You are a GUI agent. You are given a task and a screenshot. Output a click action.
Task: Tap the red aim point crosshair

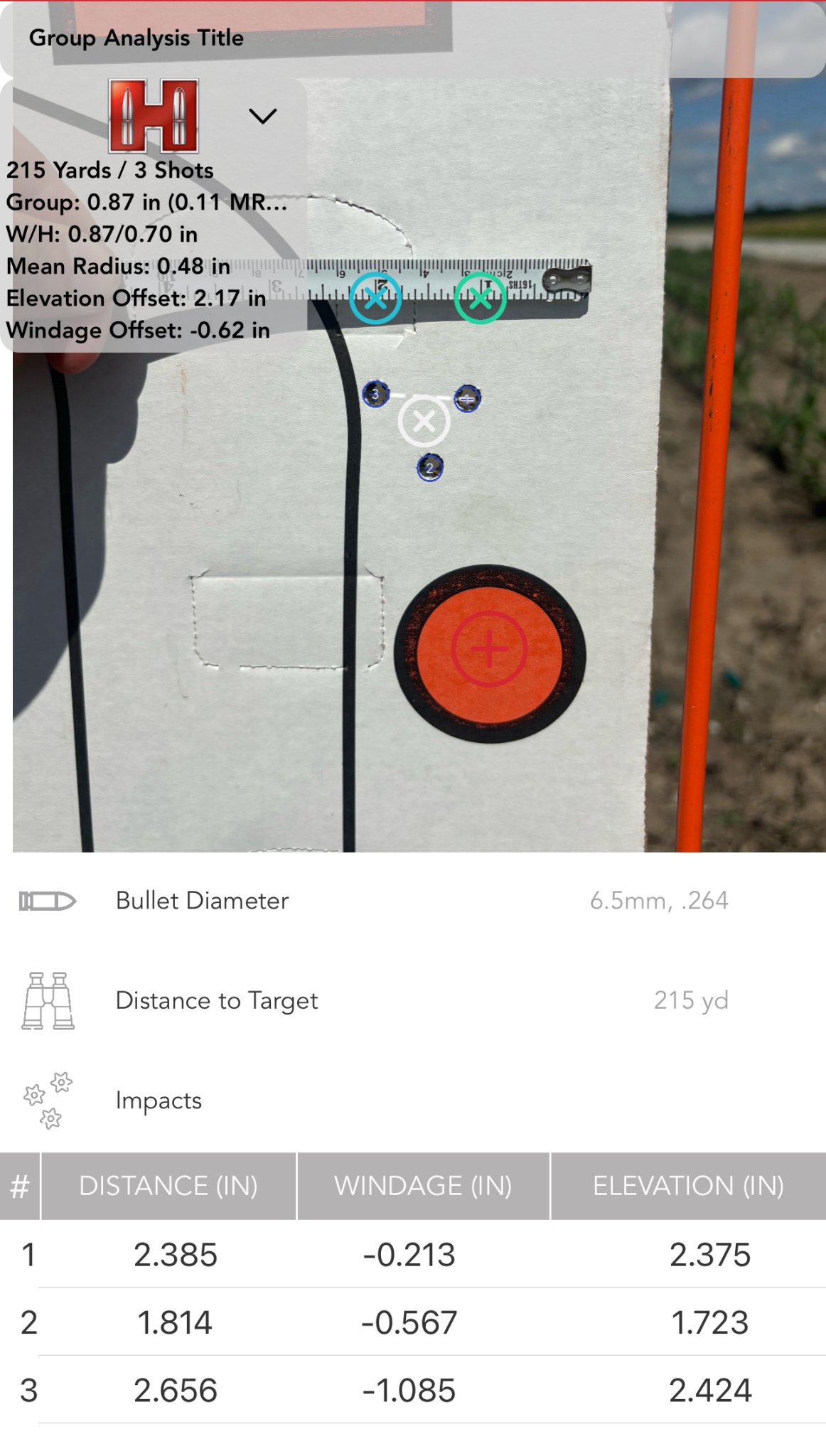[x=489, y=649]
